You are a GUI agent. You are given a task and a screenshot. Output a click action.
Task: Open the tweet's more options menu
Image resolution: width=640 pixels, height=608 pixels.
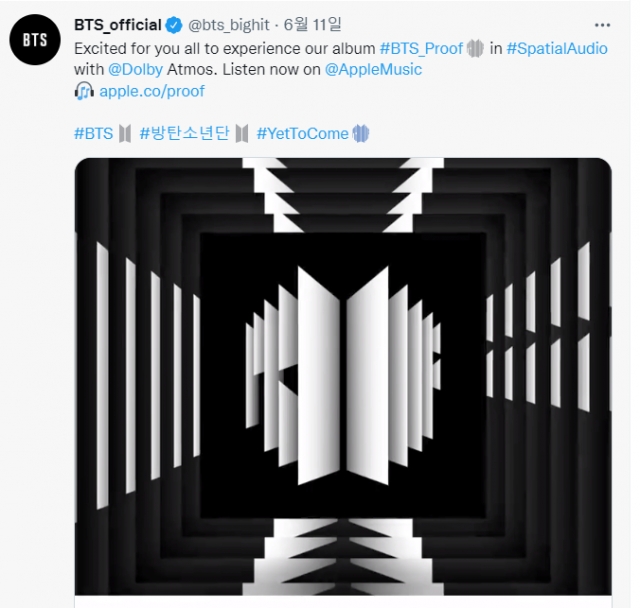[601, 25]
